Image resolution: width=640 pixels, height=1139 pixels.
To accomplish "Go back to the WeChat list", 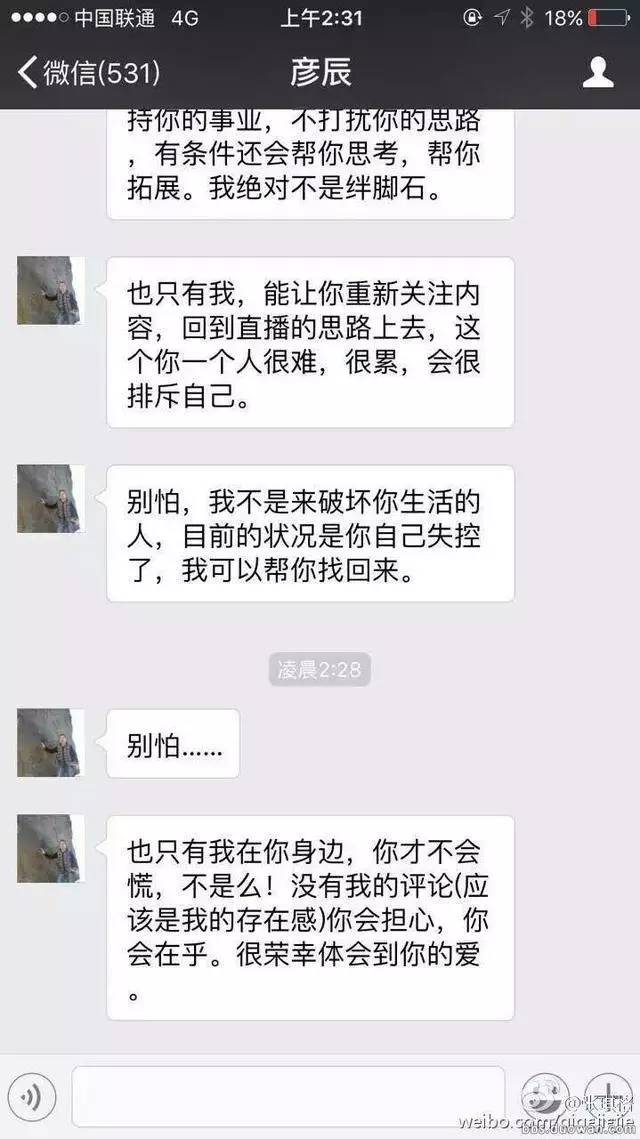I will (88, 72).
